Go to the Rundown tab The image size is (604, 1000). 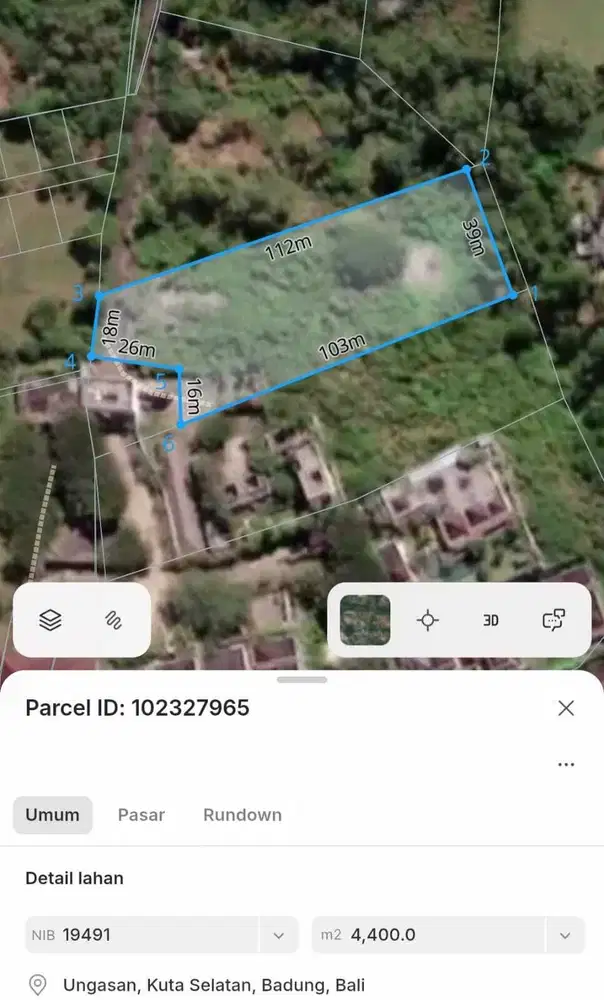tap(242, 815)
